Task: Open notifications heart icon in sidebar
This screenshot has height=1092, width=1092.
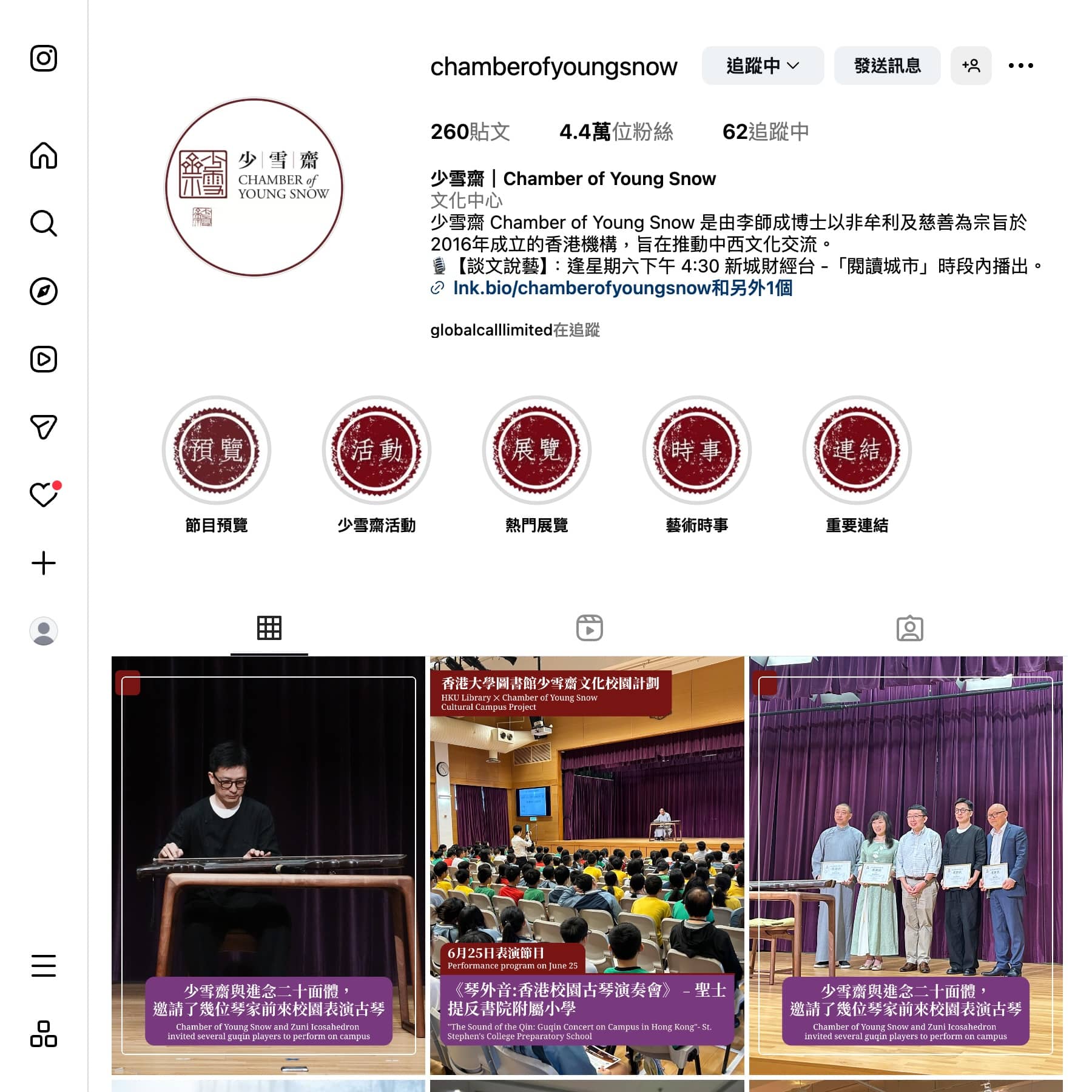Action: click(44, 494)
